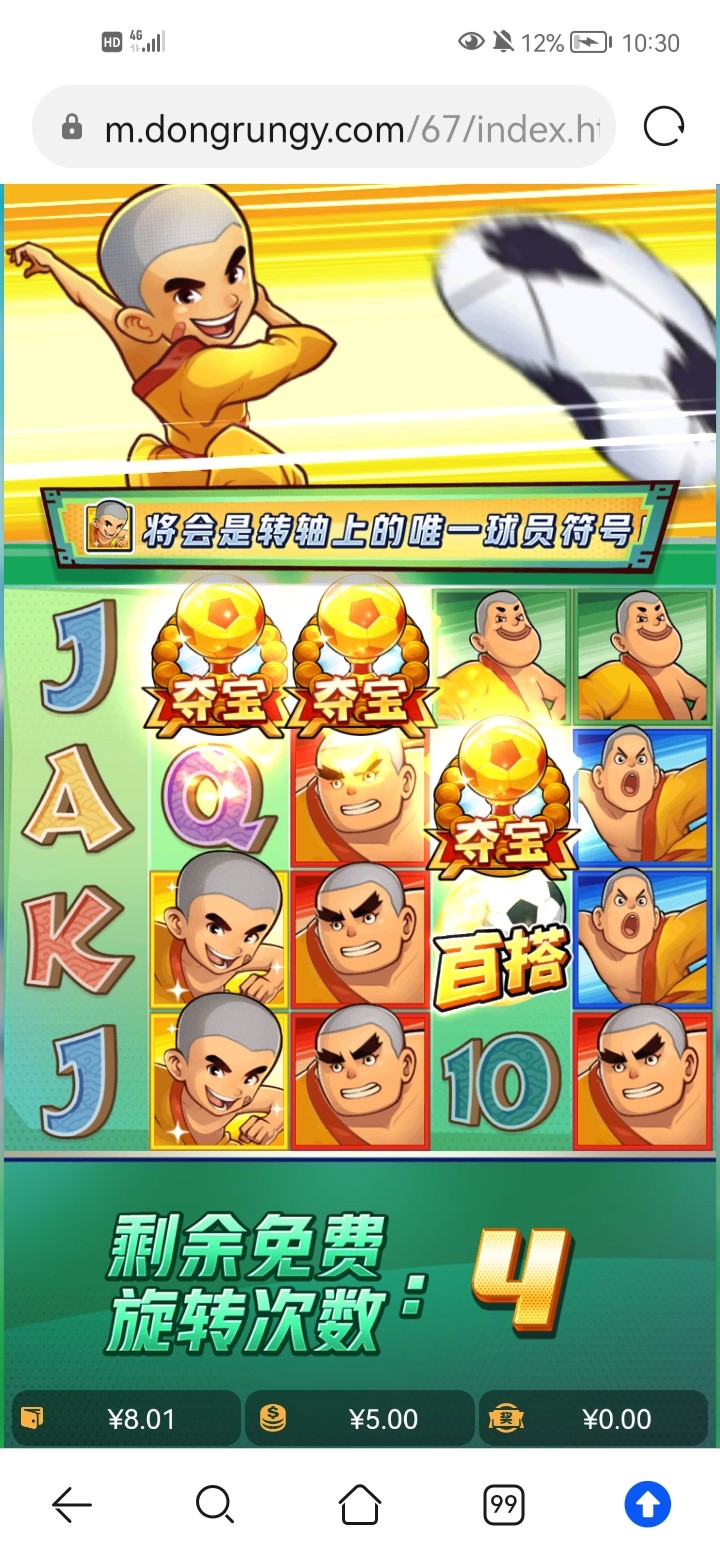720x1560 pixels.
Task: Tap the back arrow in the navigation bar
Action: coord(71,1502)
